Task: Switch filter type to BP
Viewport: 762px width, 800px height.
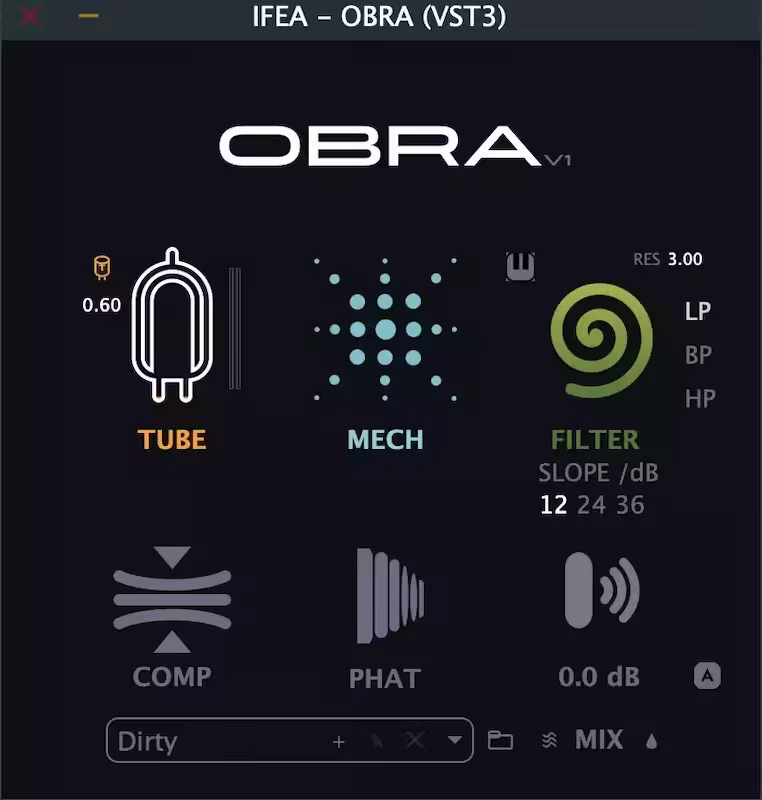Action: 698,355
